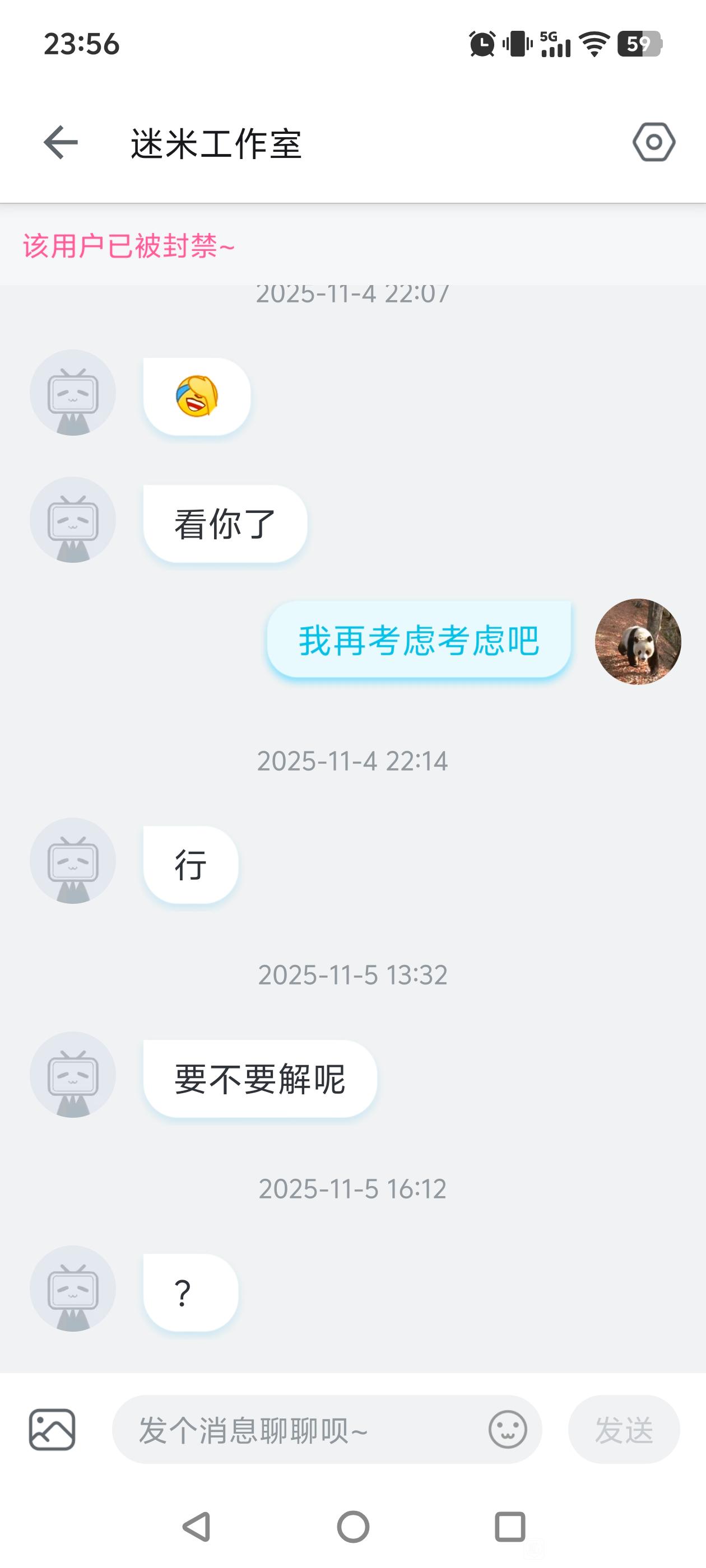Open chat settings hexagon icon

point(653,142)
